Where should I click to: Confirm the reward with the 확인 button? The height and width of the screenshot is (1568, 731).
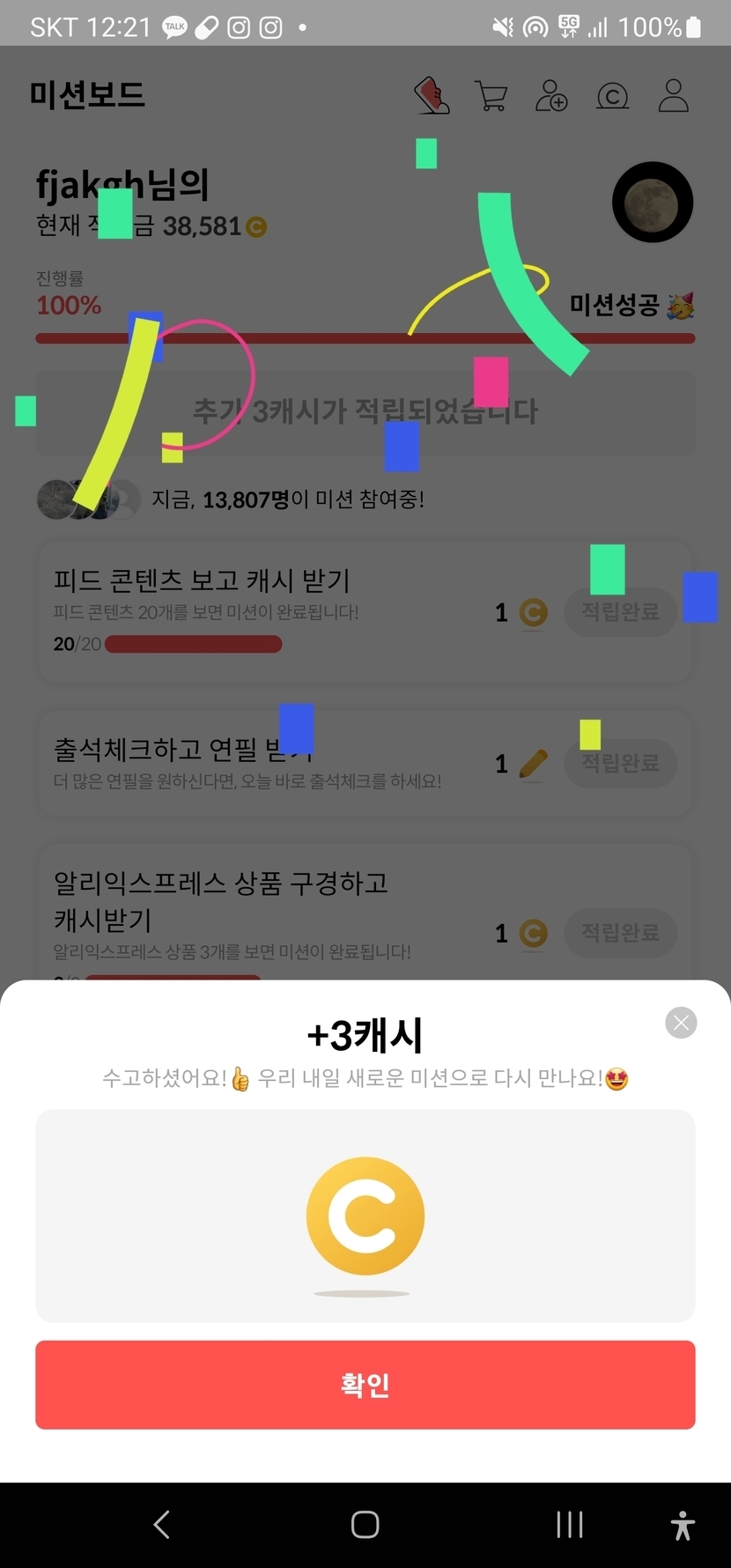pos(365,1385)
